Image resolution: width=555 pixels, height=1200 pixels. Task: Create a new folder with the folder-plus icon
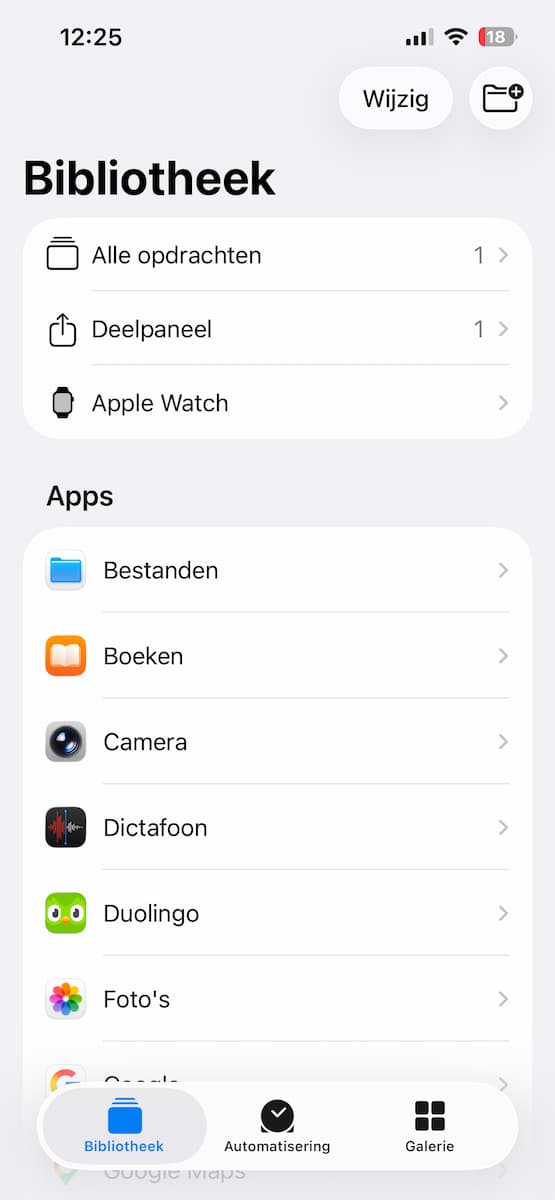click(501, 98)
